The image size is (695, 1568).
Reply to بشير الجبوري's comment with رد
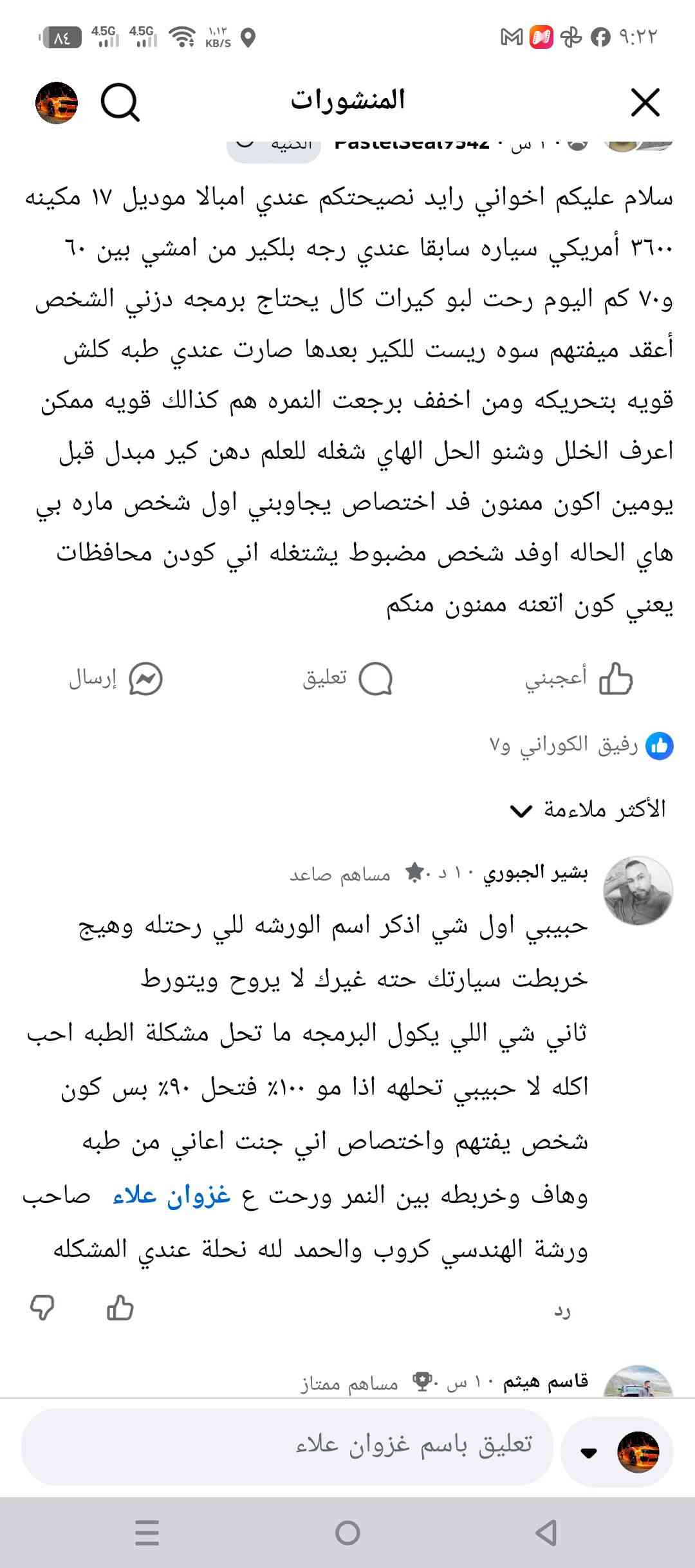coord(562,1310)
